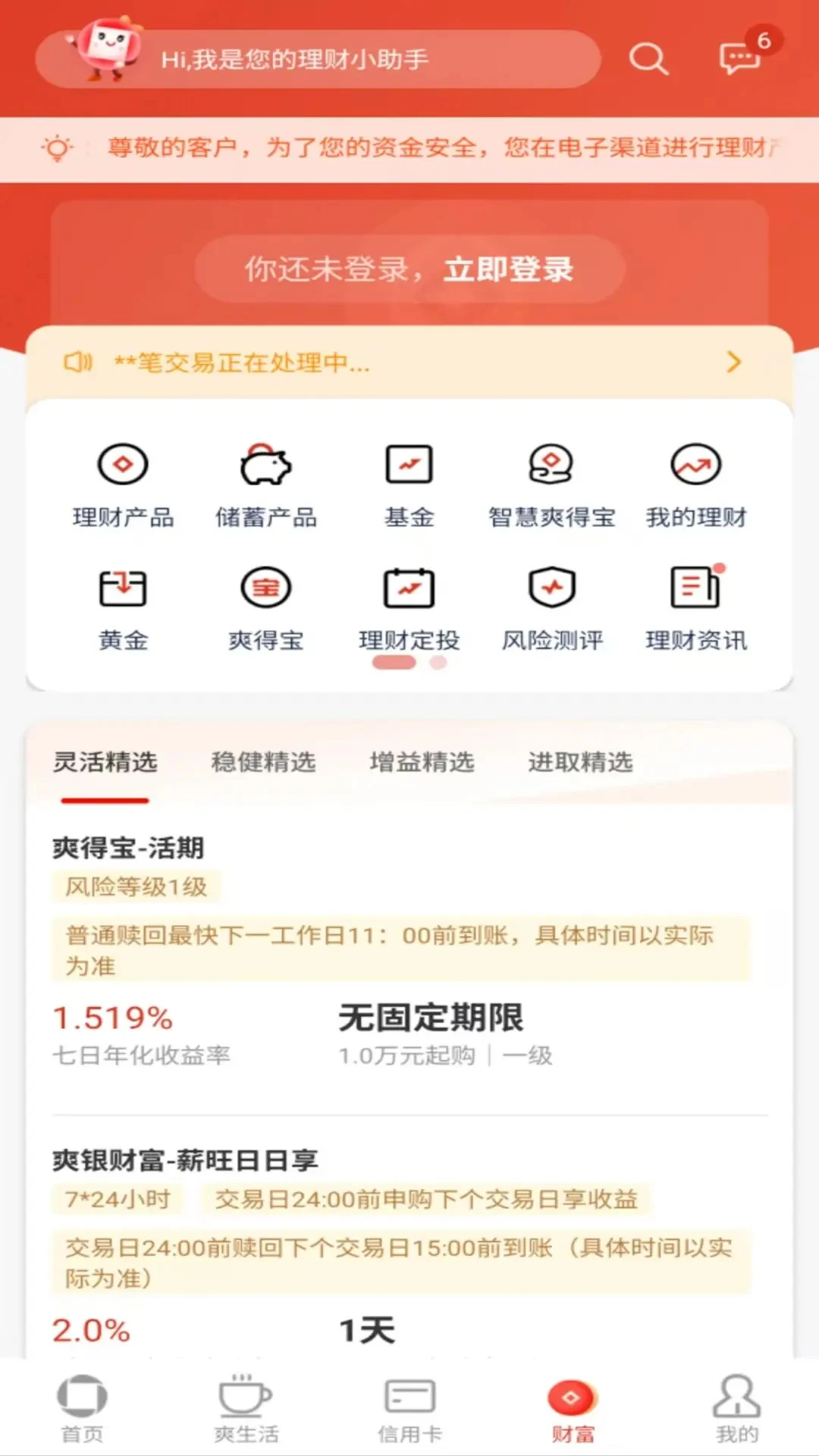Image resolution: width=819 pixels, height=1456 pixels.
Task: Open 理财资讯 with red notification dot
Action: coord(694,607)
